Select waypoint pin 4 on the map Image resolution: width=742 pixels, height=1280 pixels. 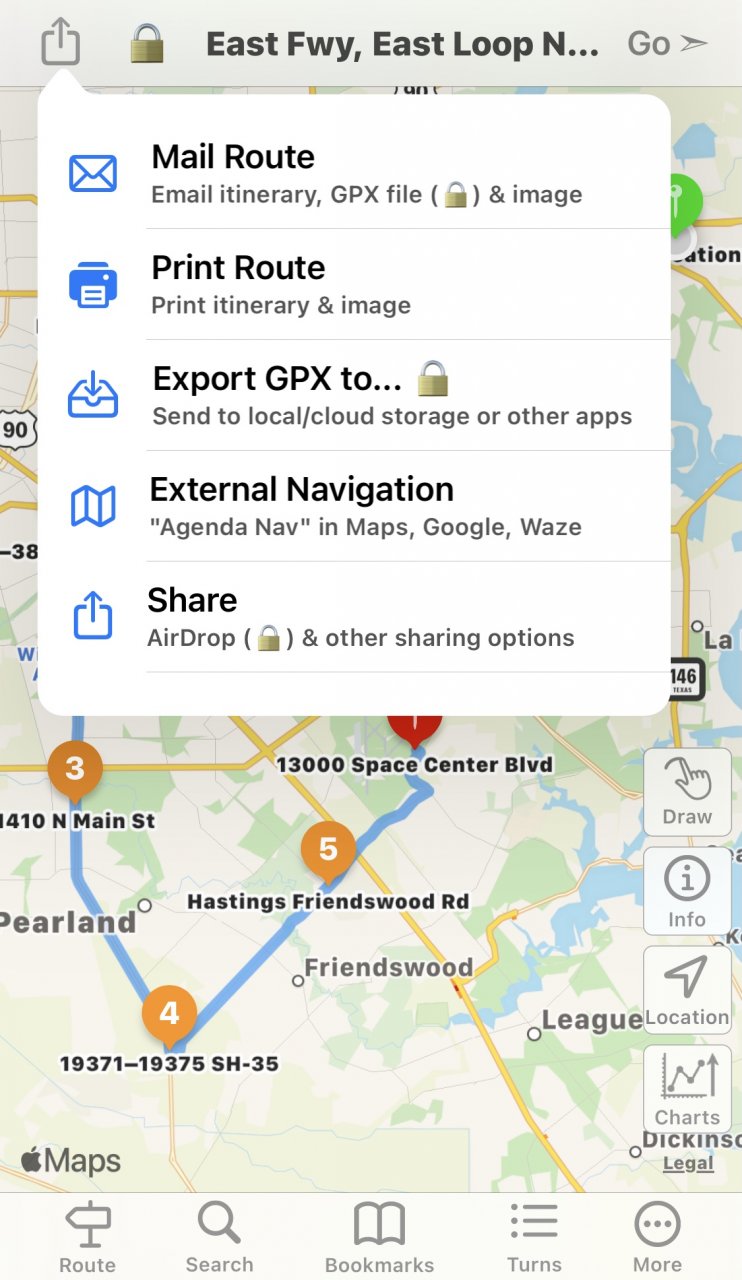tap(169, 1014)
